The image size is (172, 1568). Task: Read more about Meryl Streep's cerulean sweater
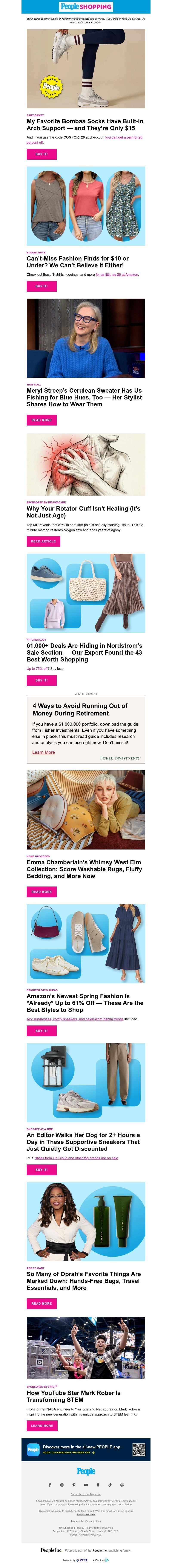(x=41, y=420)
